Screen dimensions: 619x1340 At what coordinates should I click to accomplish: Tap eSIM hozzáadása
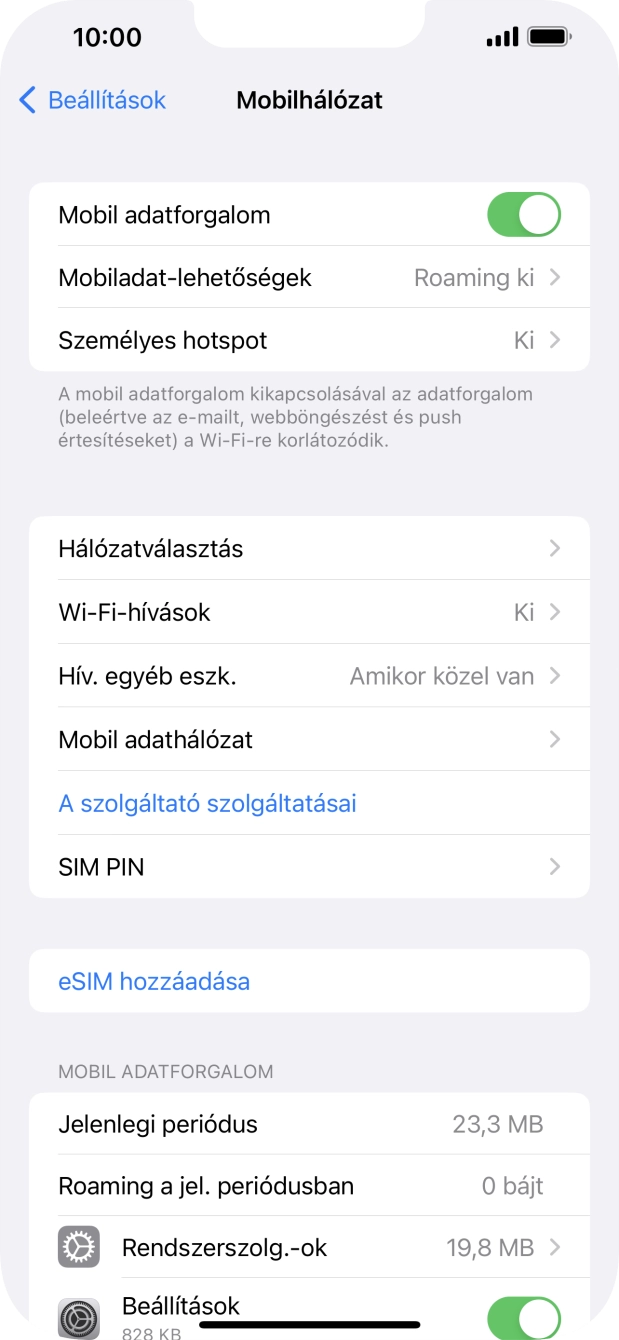[155, 981]
